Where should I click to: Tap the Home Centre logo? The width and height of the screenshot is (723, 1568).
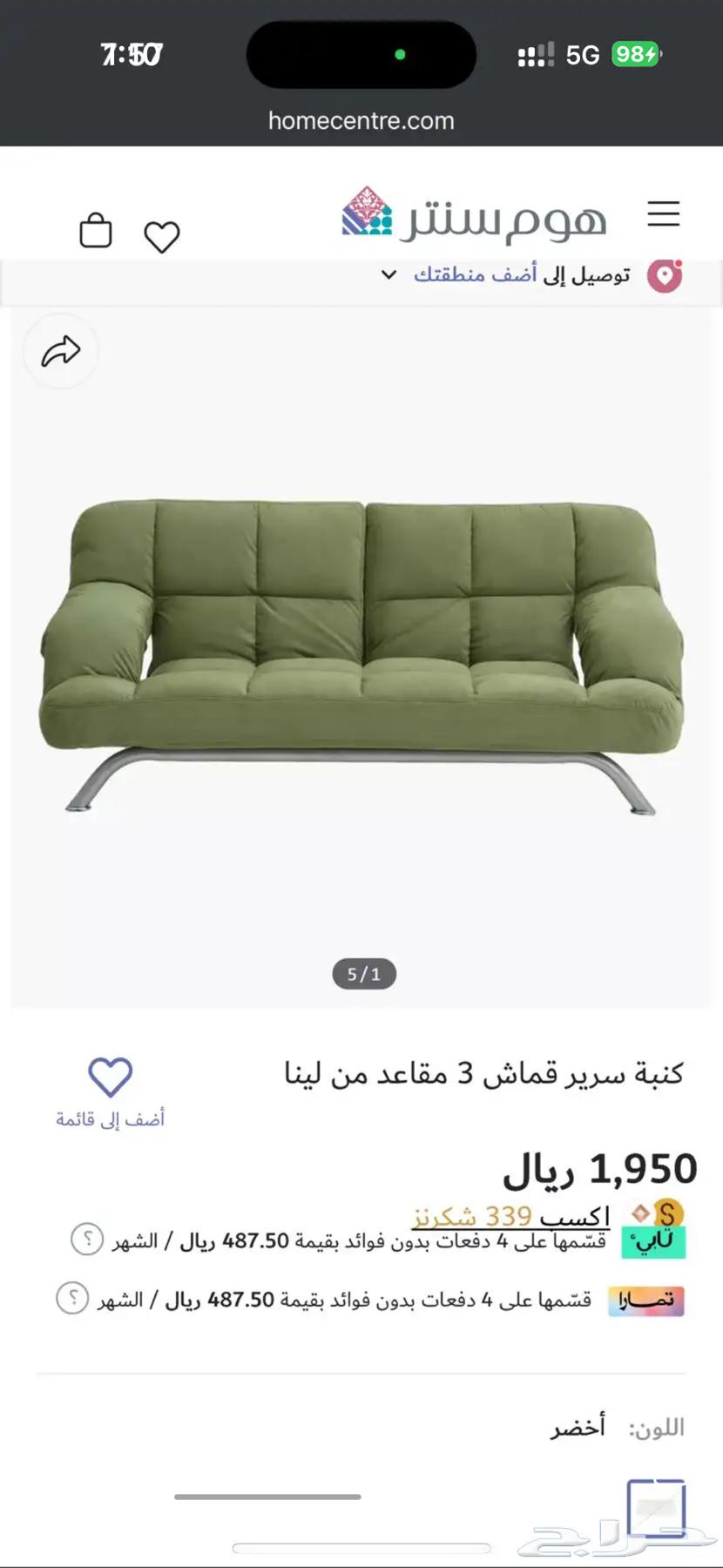[475, 215]
